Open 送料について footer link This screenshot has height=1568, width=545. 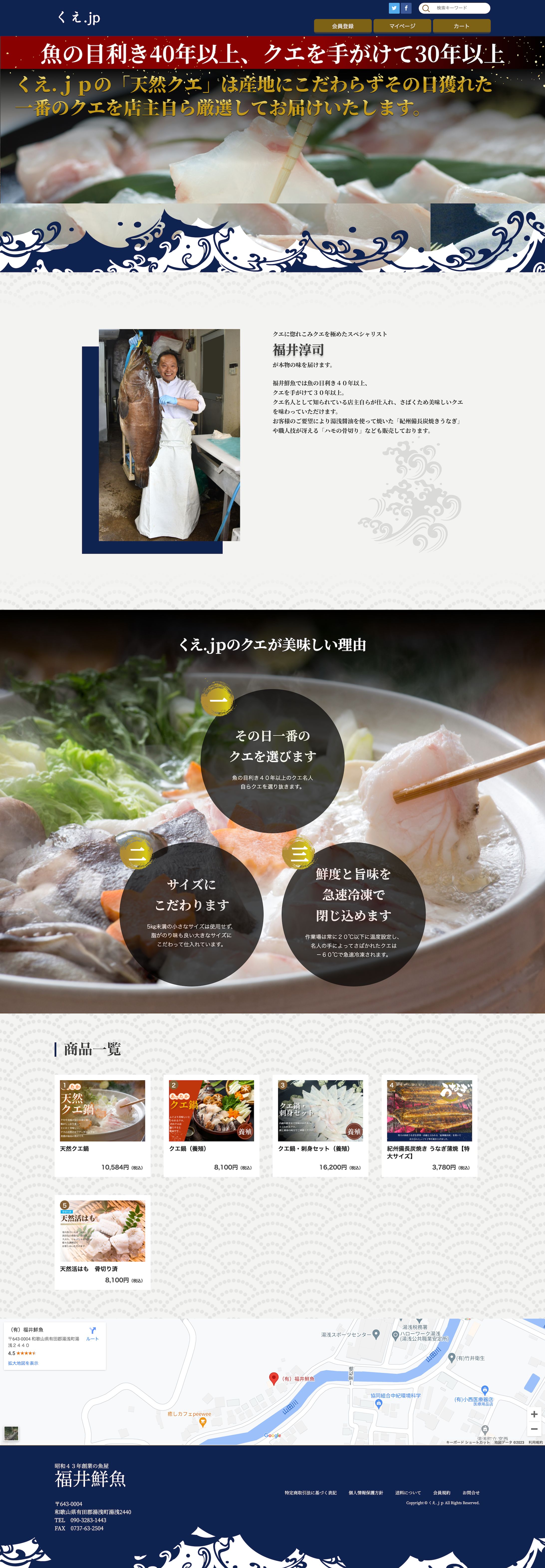pos(408,1493)
